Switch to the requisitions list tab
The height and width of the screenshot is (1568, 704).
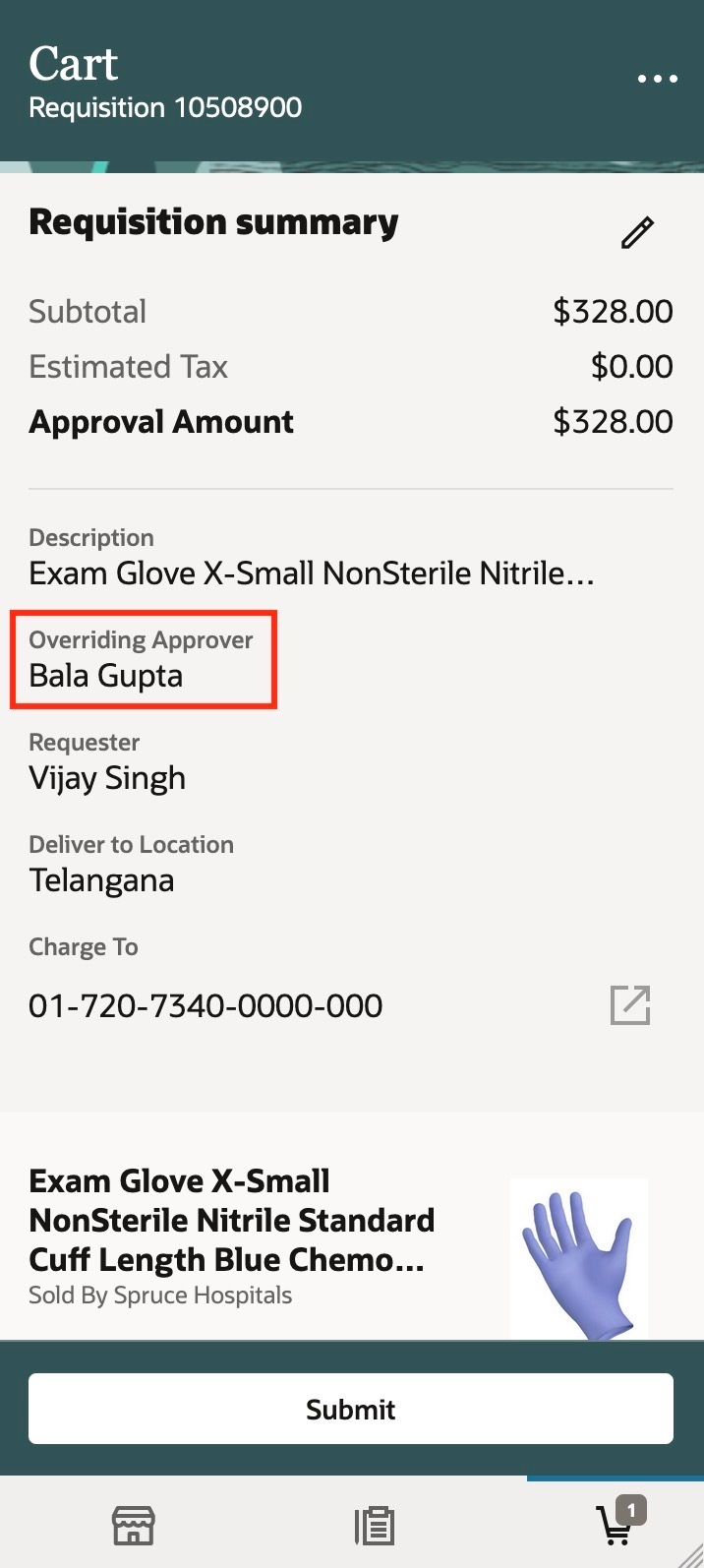[374, 1526]
